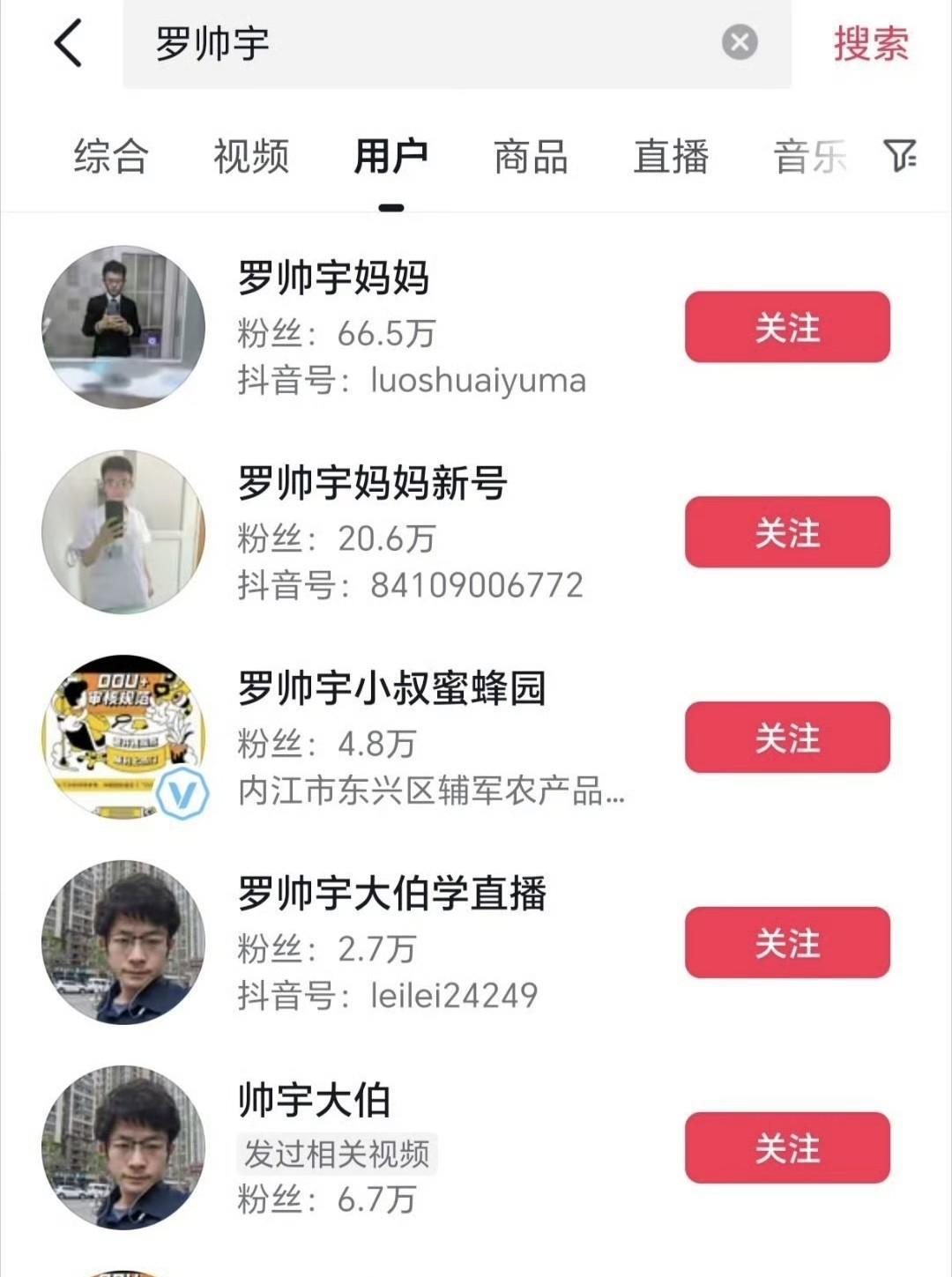This screenshot has height=1277, width=952.
Task: View the 罗帅宇小叔蜜蜂园 account page
Action: coord(391,689)
